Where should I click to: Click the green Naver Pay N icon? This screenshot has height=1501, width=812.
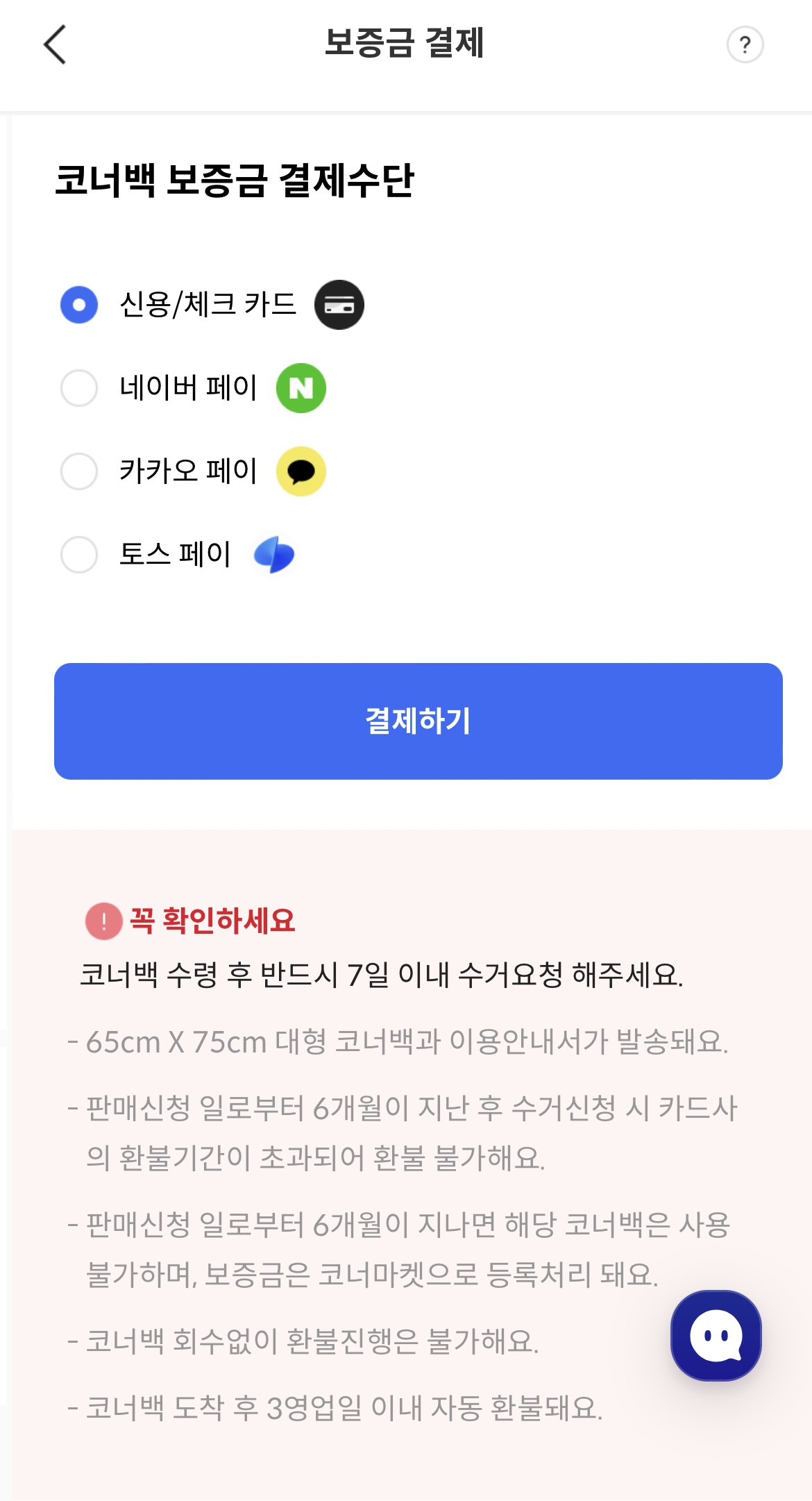[x=301, y=388]
